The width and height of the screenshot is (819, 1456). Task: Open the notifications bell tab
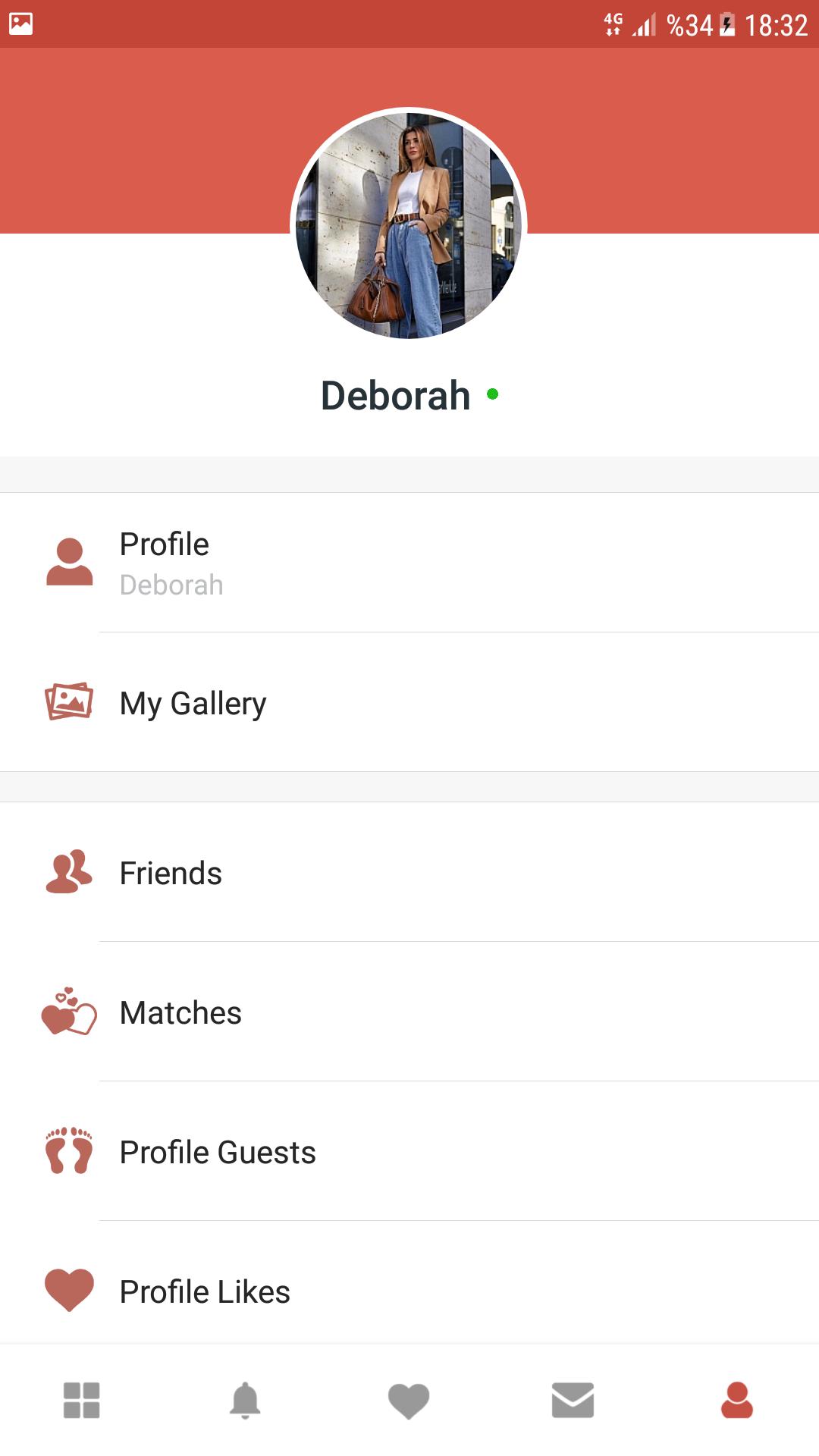[245, 1400]
